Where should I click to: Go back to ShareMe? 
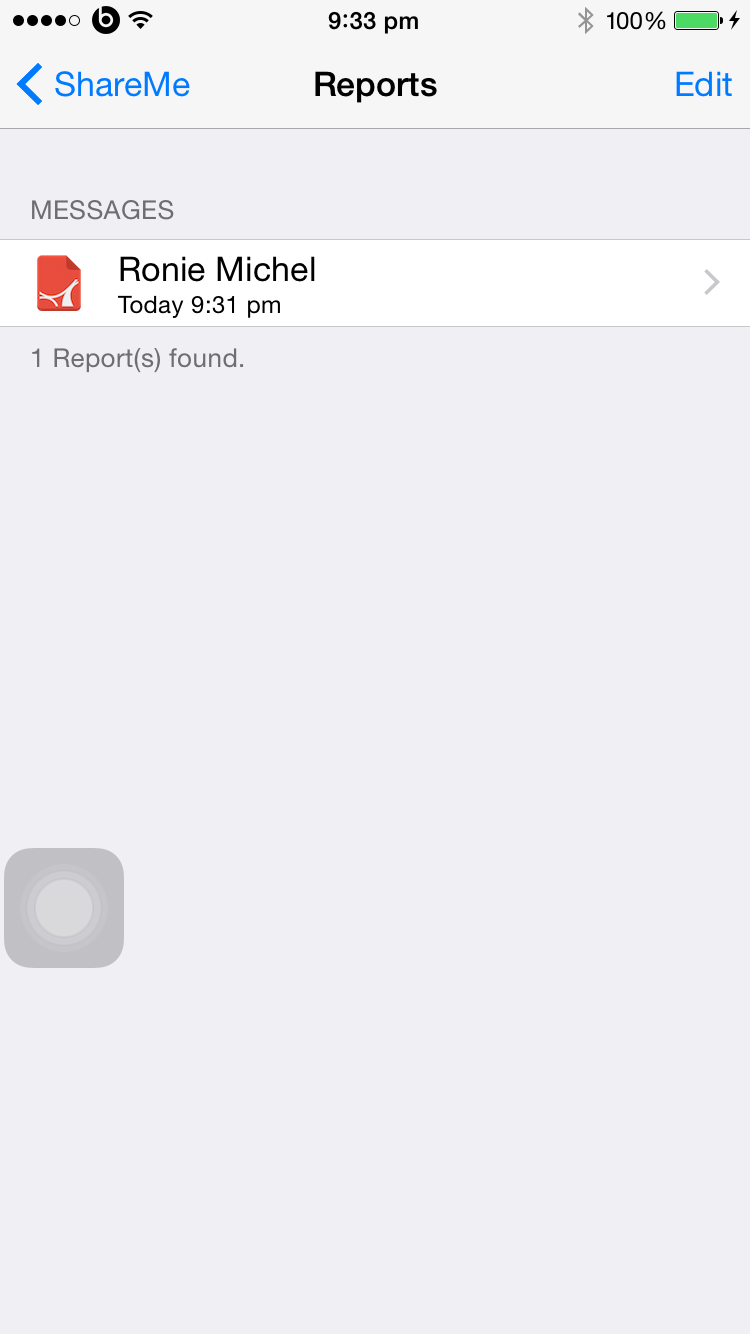pyautogui.click(x=103, y=85)
